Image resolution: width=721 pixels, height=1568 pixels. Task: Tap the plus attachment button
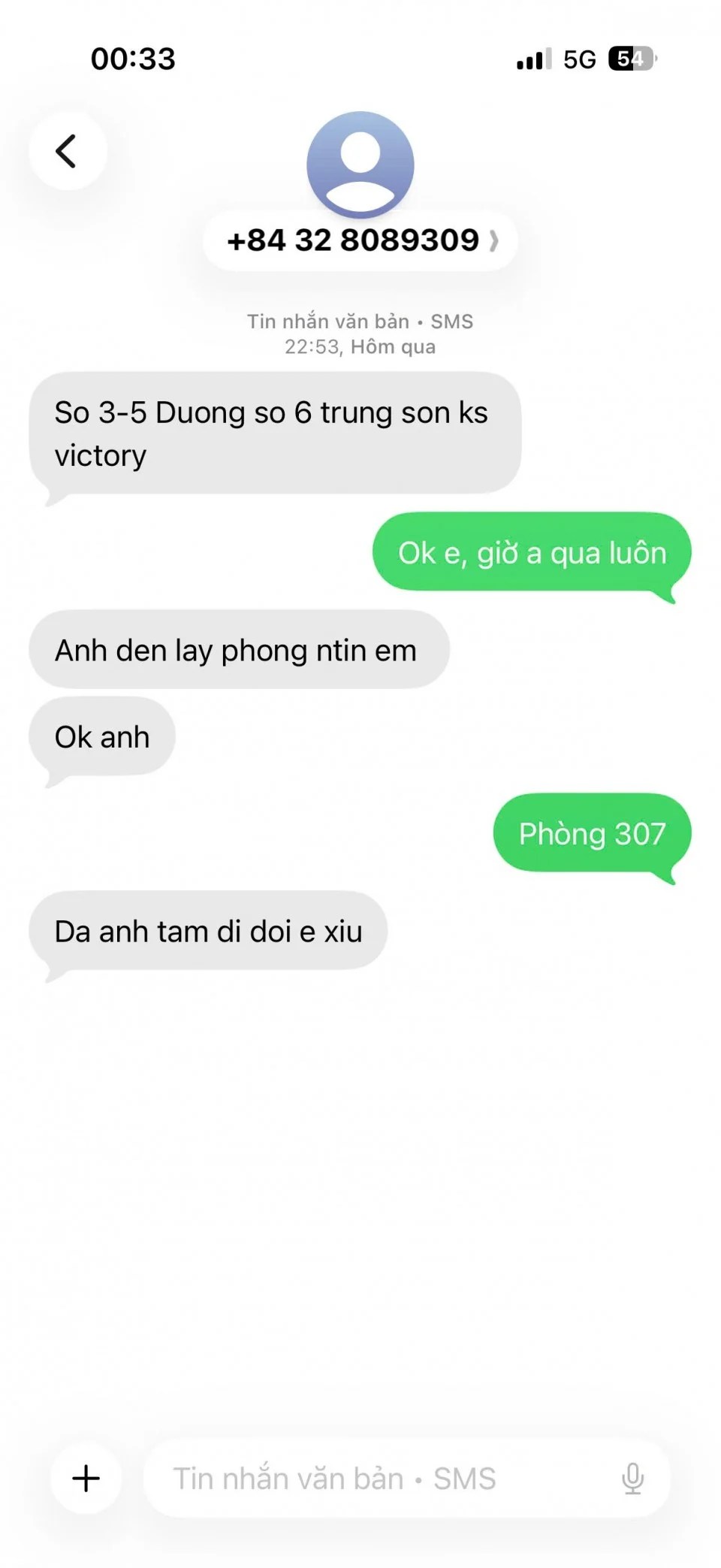pos(86,1478)
